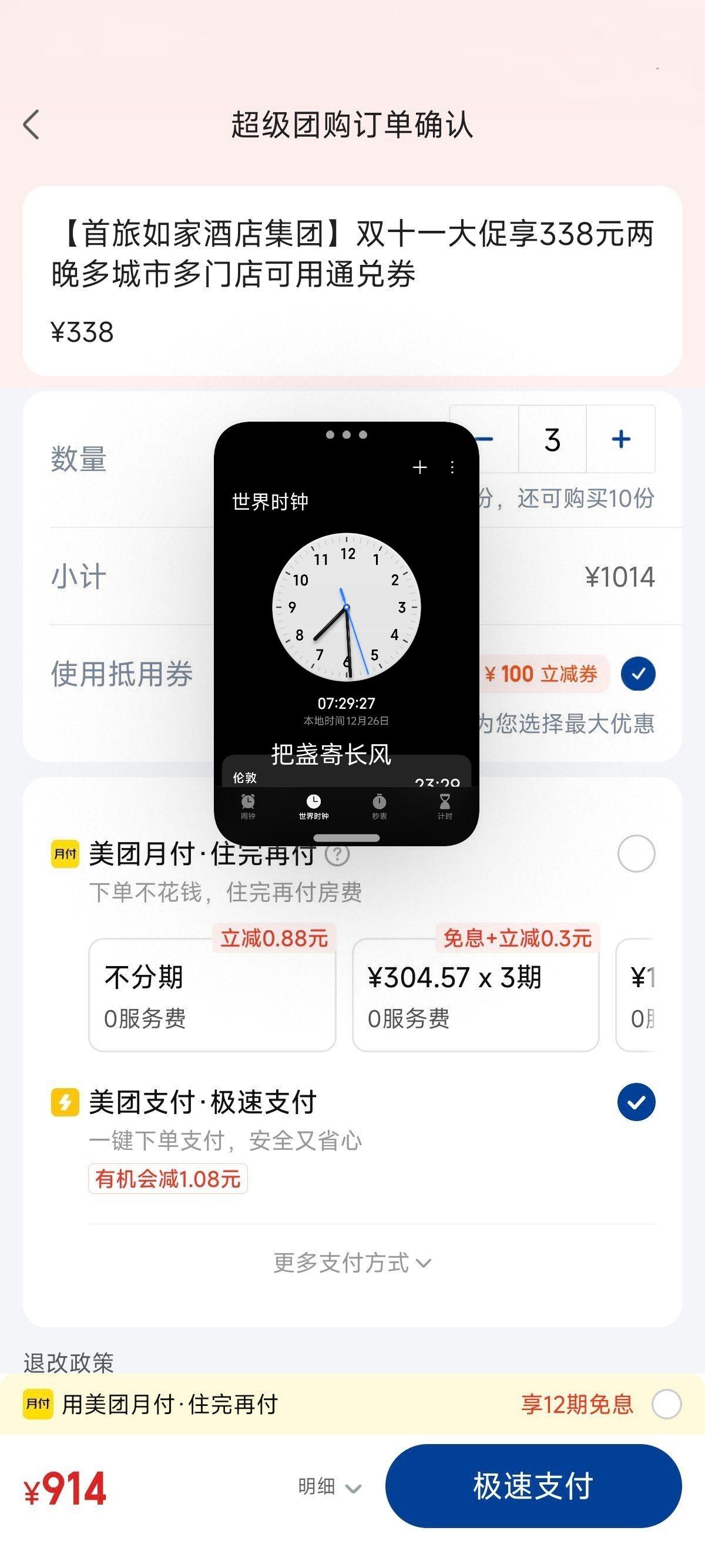
Task: Tap the back arrow to leave order confirmation
Action: coord(31,123)
